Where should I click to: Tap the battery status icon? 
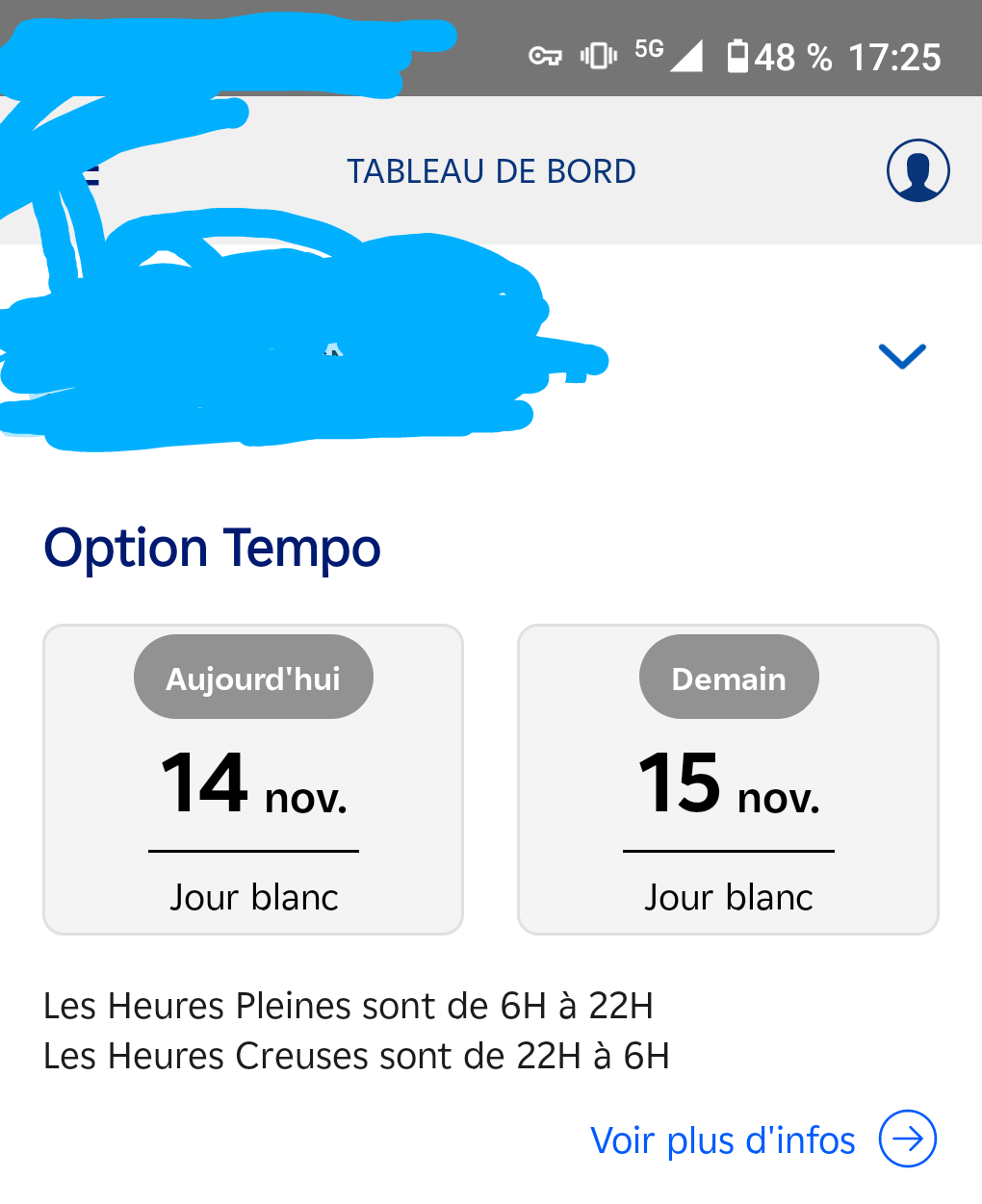point(739,56)
